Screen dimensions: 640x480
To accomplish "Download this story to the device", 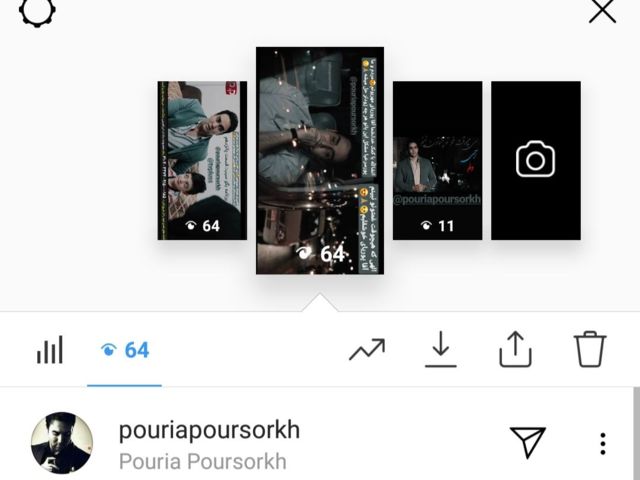I will click(x=440, y=350).
